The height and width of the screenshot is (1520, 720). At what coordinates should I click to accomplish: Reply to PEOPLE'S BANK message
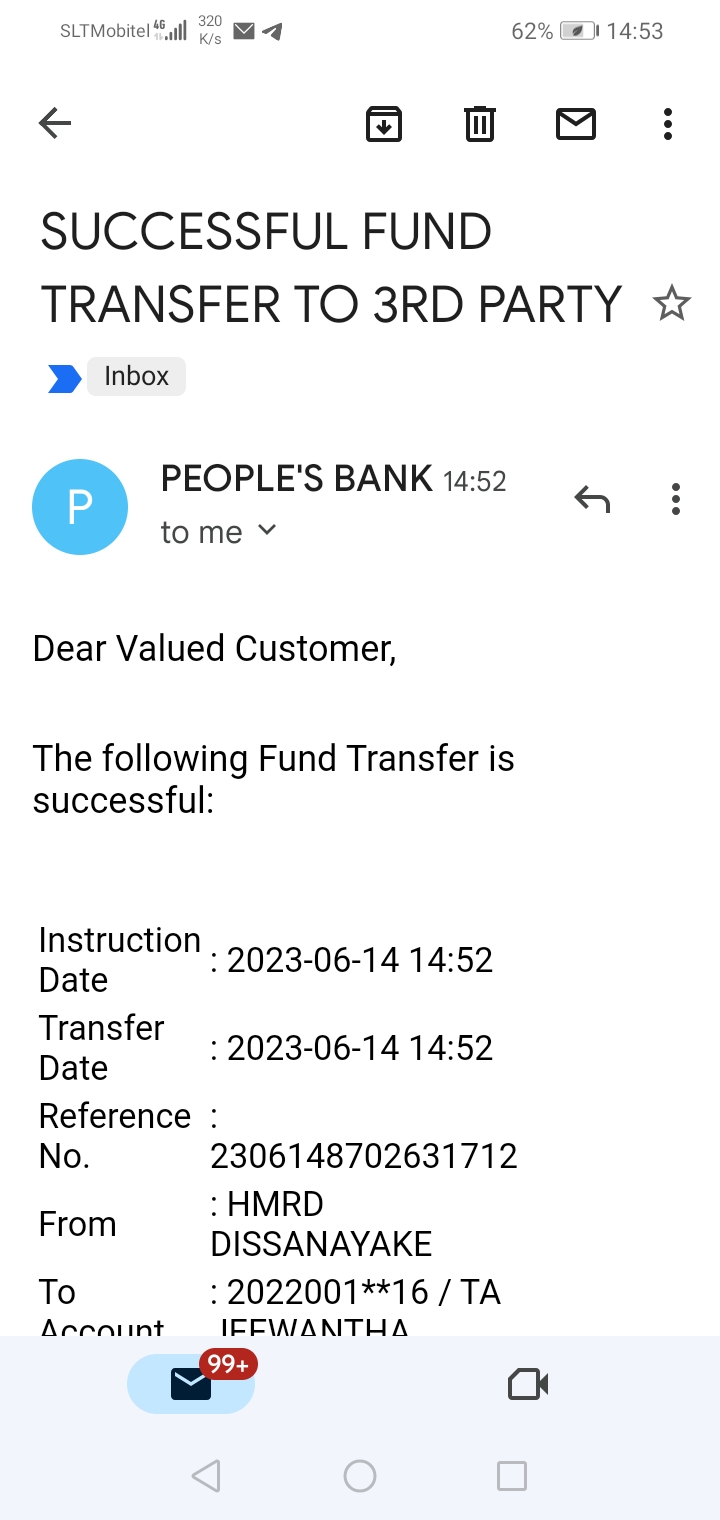click(592, 497)
